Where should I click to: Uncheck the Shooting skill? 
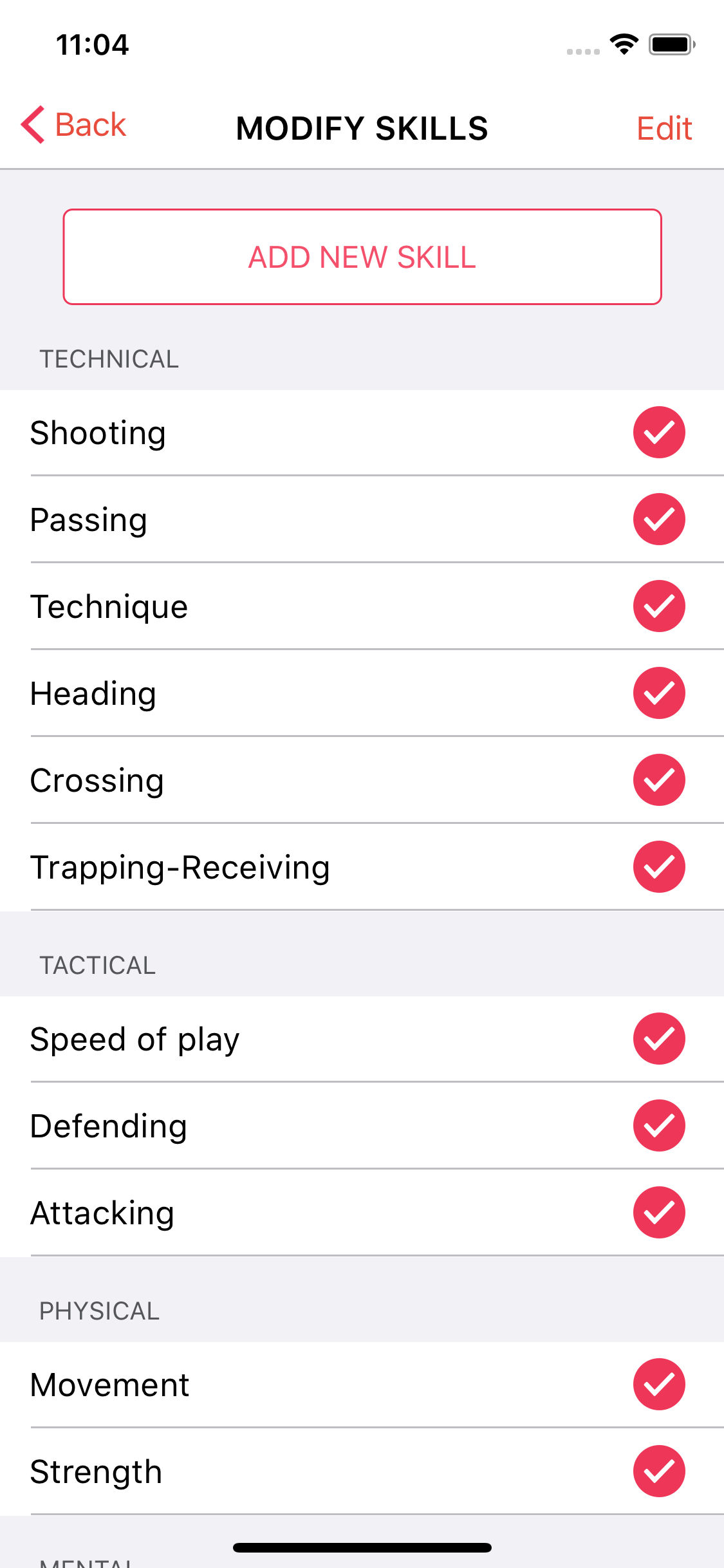[x=659, y=433]
